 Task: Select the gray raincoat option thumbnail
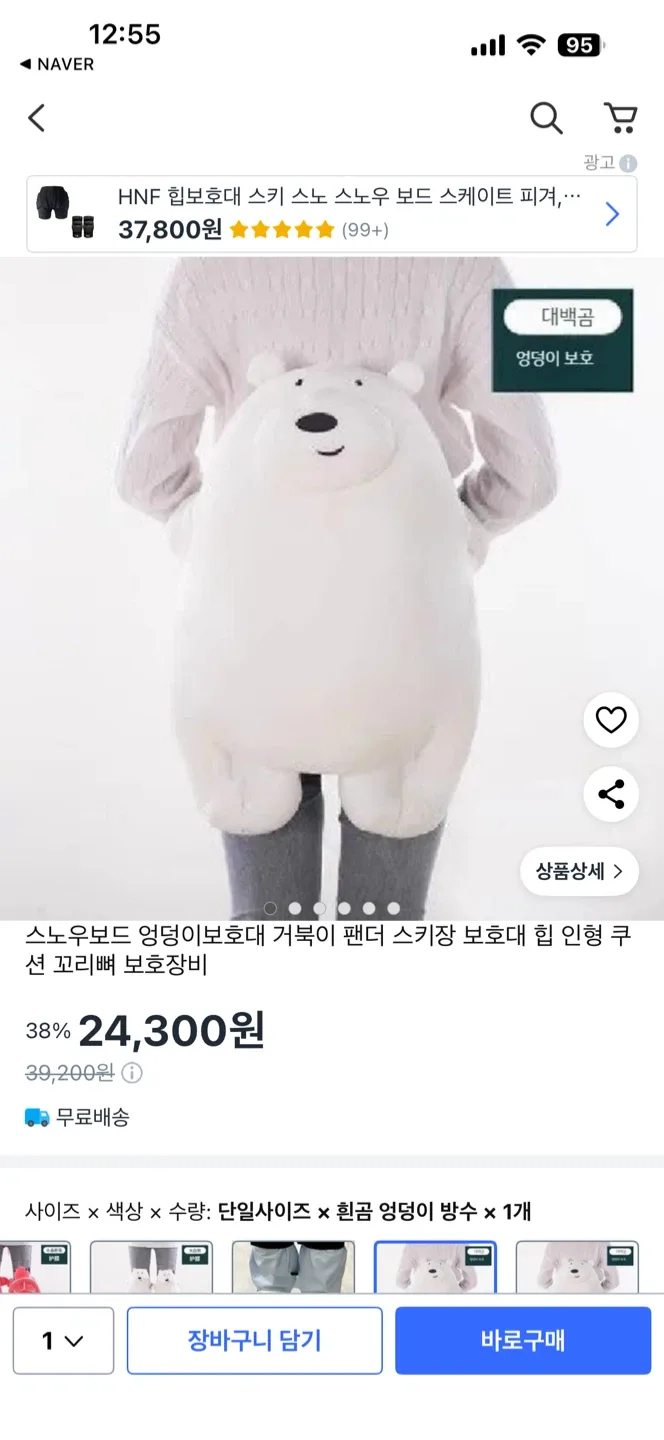tap(294, 1266)
